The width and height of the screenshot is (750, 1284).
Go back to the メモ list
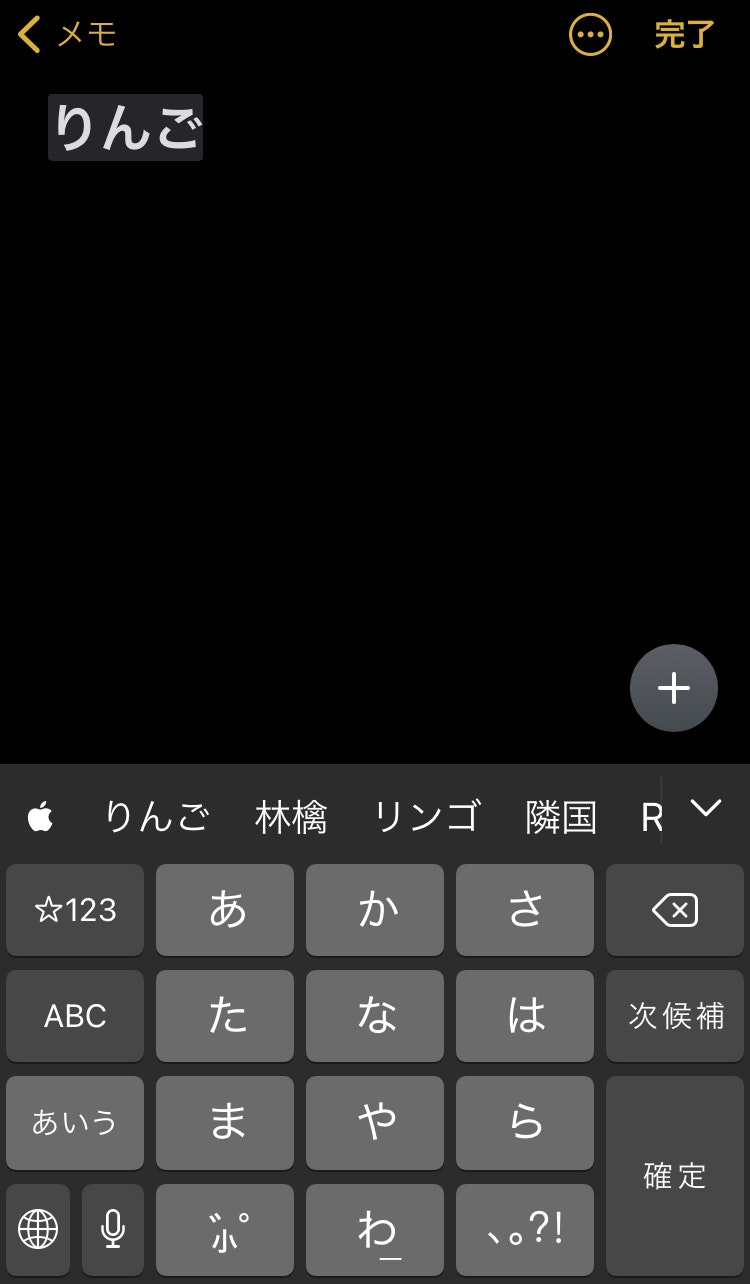coord(66,35)
